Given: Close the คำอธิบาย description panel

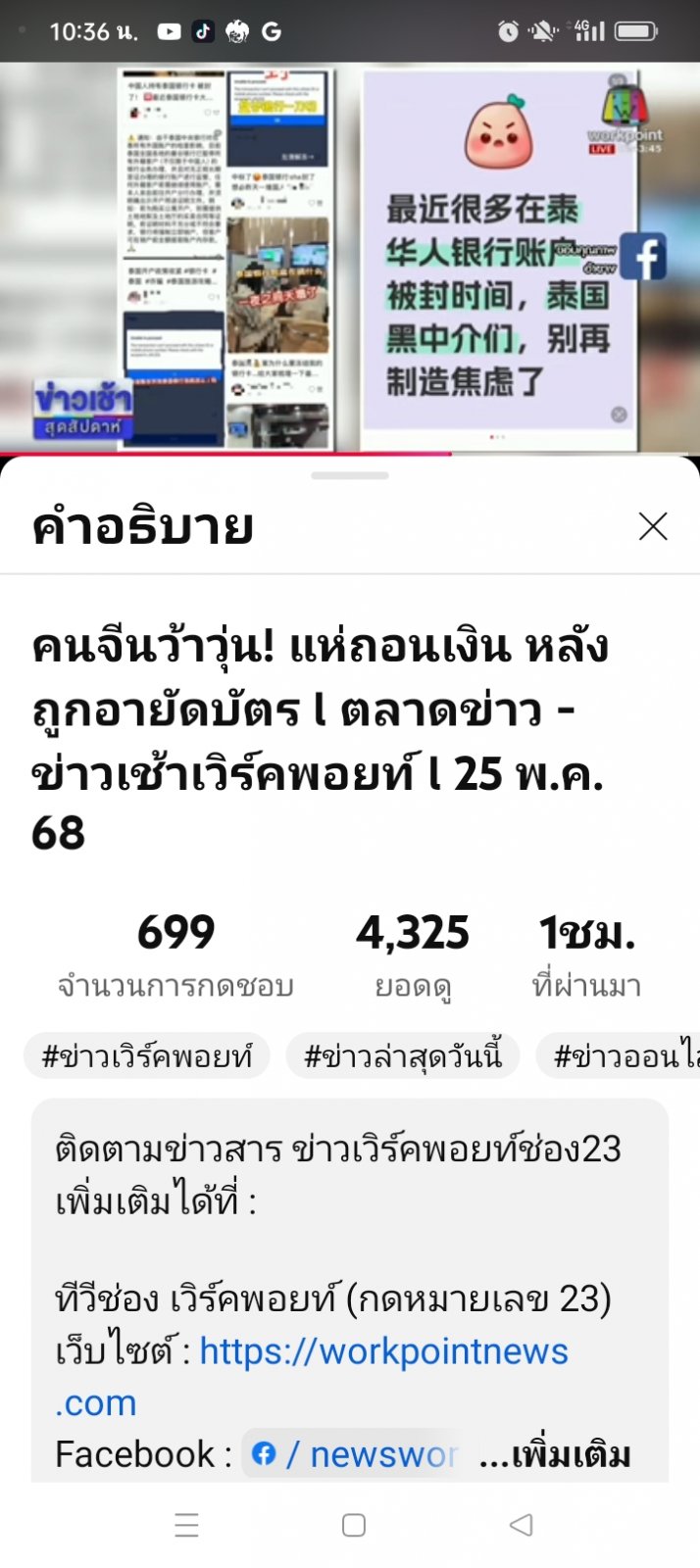Looking at the screenshot, I should click(x=653, y=526).
